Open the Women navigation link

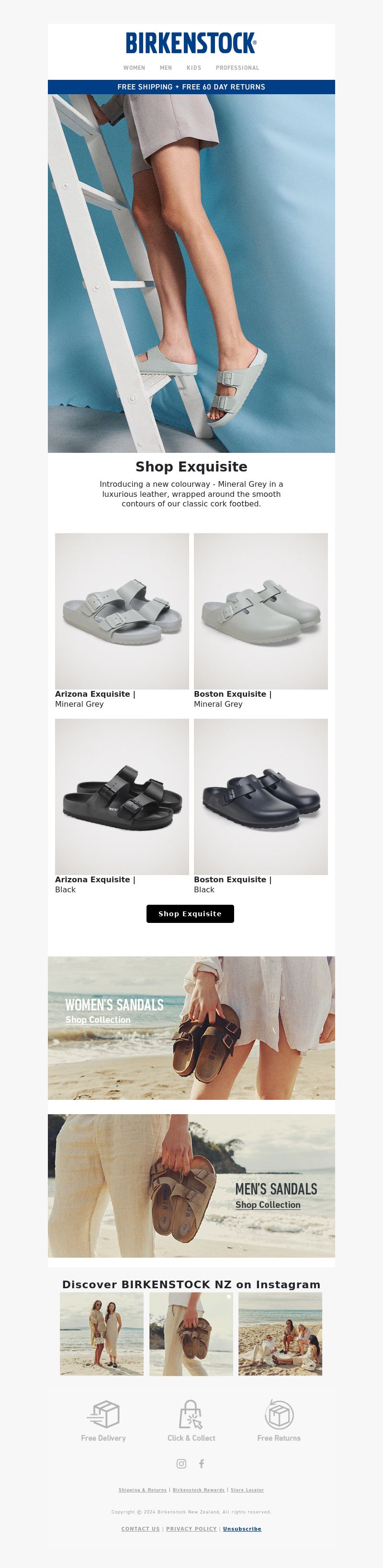click(x=134, y=67)
